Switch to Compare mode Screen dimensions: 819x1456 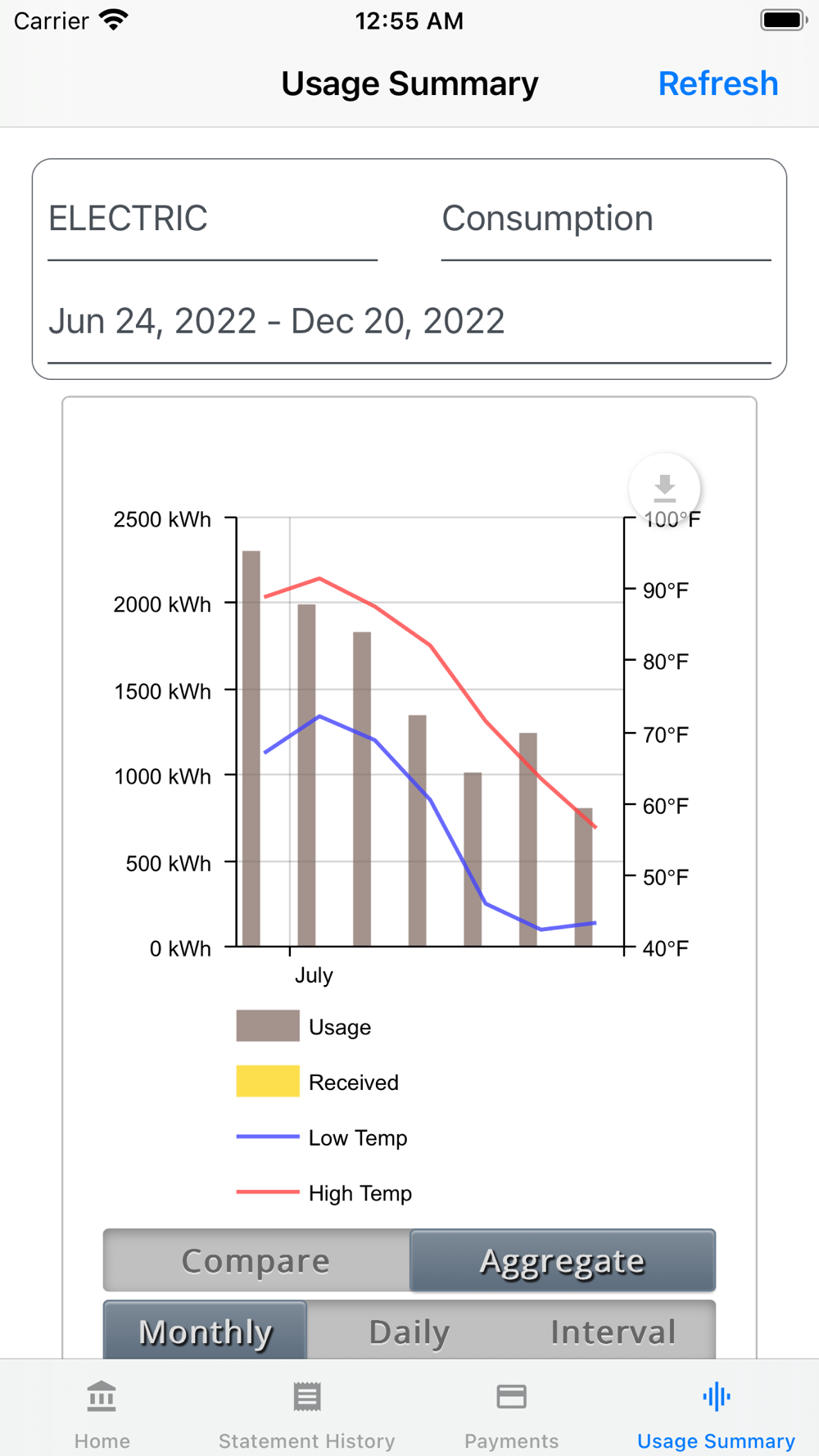coord(256,1260)
